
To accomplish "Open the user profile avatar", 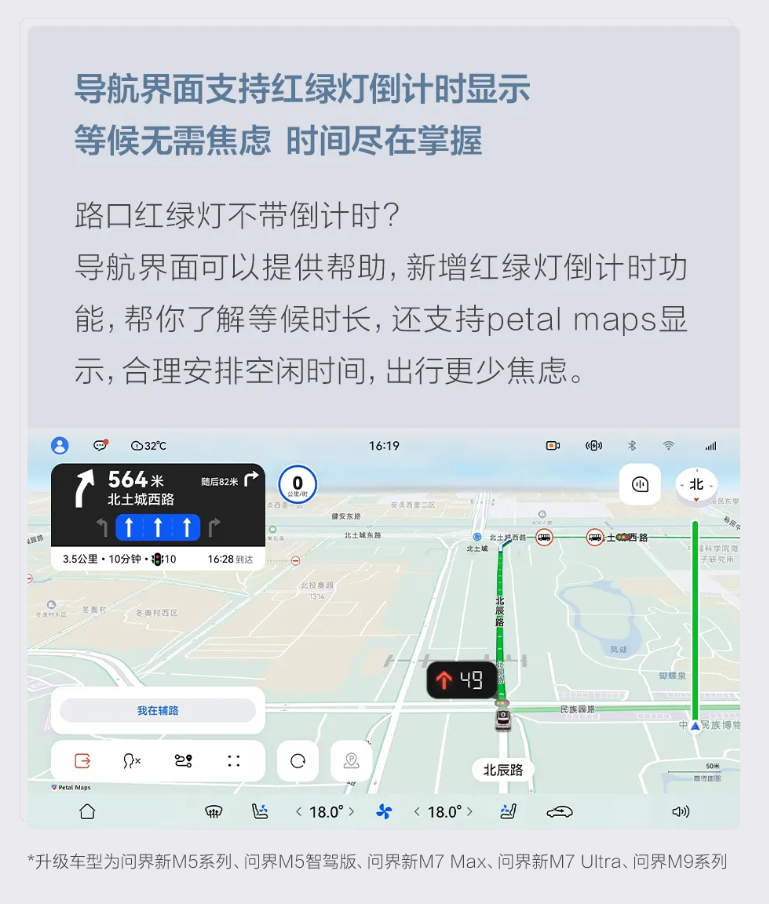I will [x=61, y=445].
